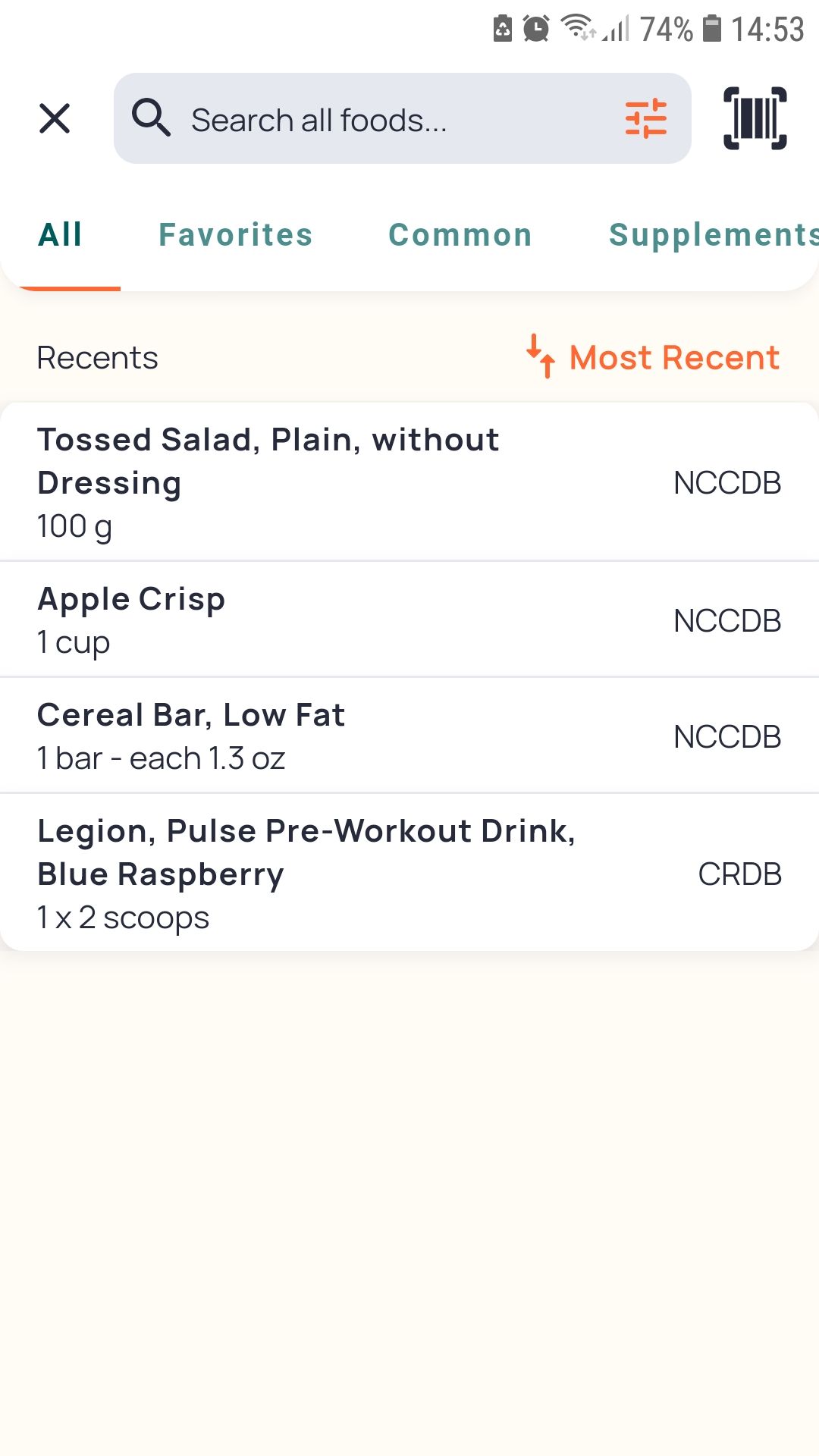Viewport: 819px width, 1456px height.
Task: Switch to the Common tab
Action: coord(460,235)
